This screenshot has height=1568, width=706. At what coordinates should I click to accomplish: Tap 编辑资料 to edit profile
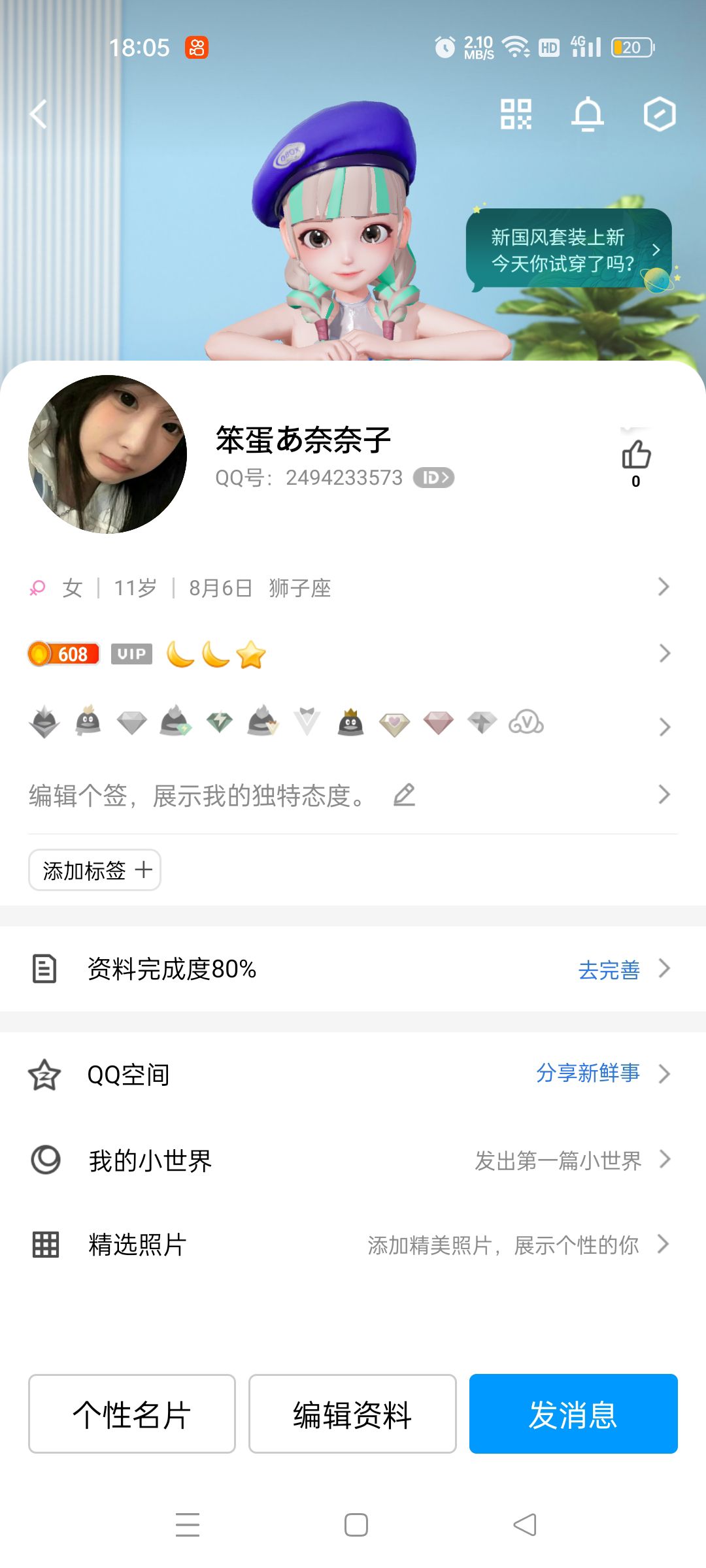[x=352, y=1414]
